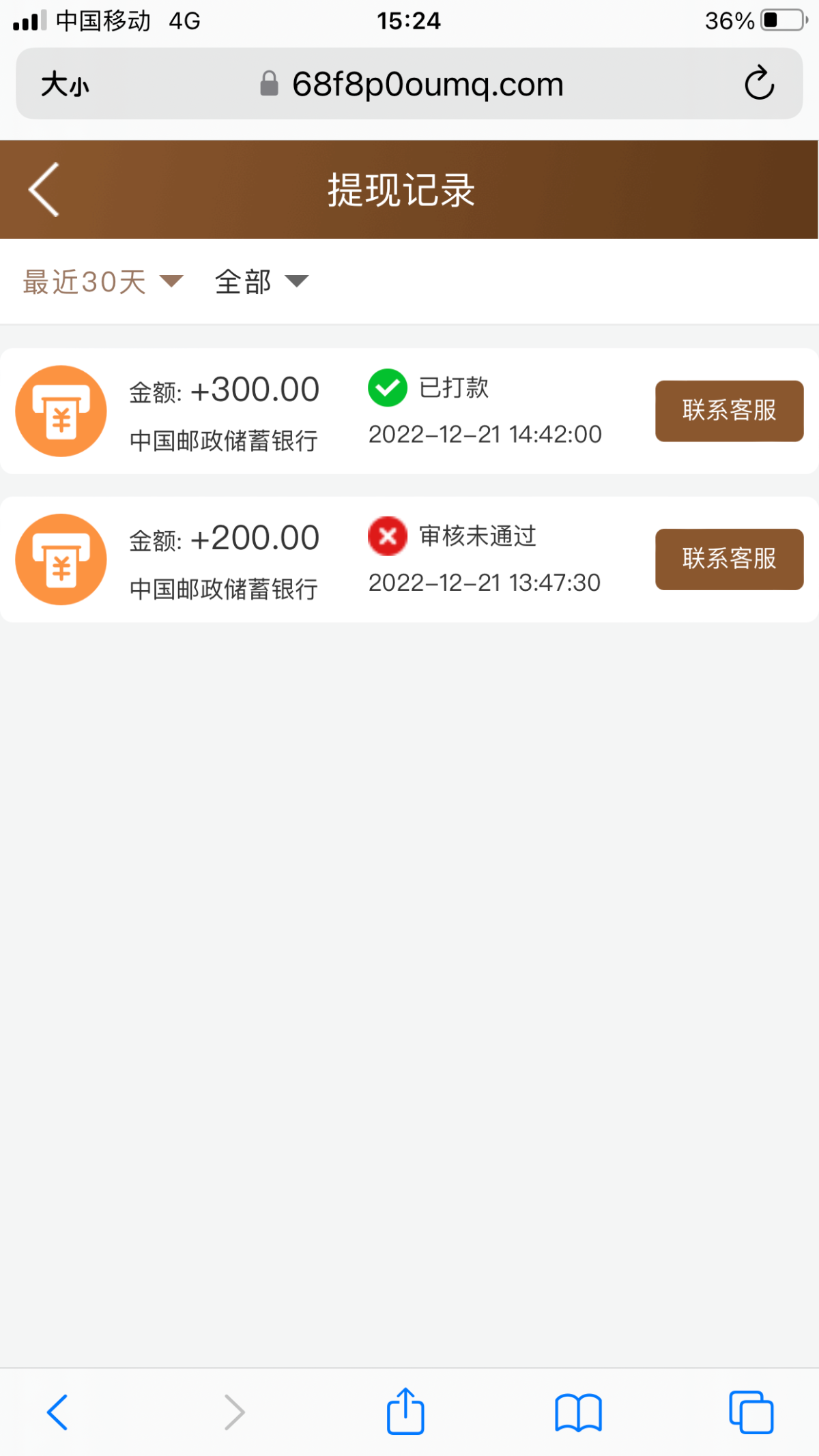Screen dimensions: 819x1456
Task: Expand the 最近30天 date filter
Action: coord(102,282)
